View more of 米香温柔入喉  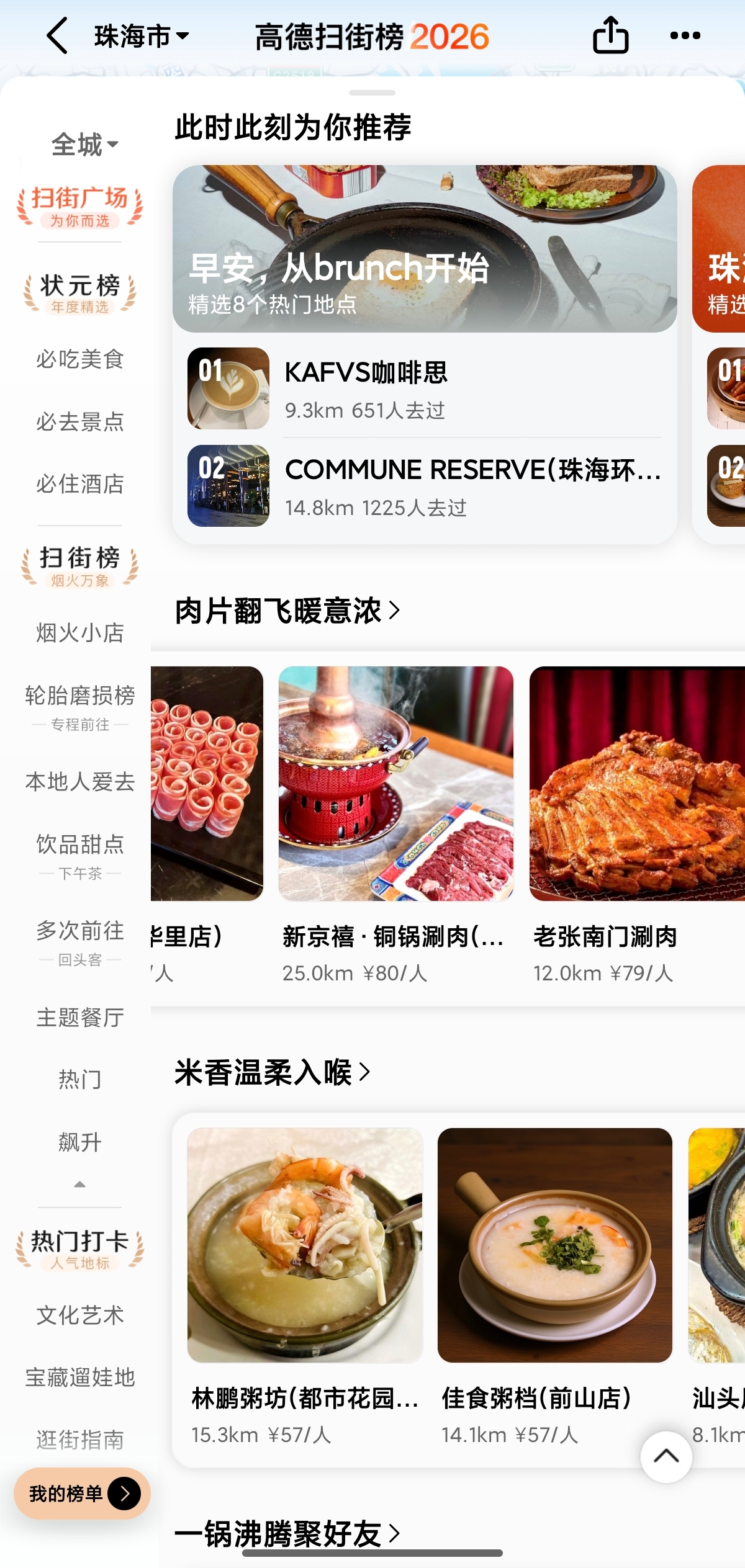point(273,1073)
